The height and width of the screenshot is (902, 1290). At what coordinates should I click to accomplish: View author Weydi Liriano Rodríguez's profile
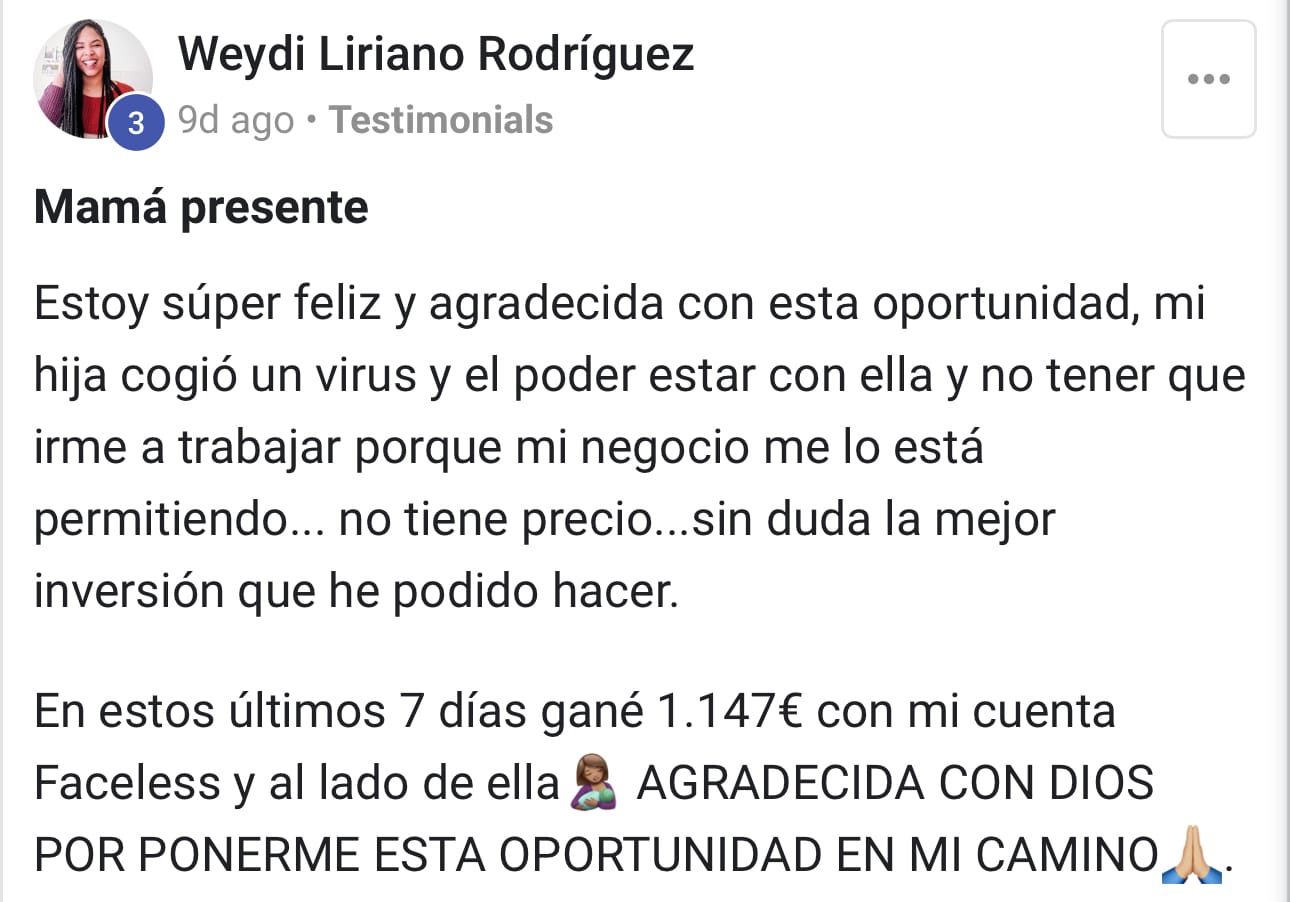tap(435, 54)
